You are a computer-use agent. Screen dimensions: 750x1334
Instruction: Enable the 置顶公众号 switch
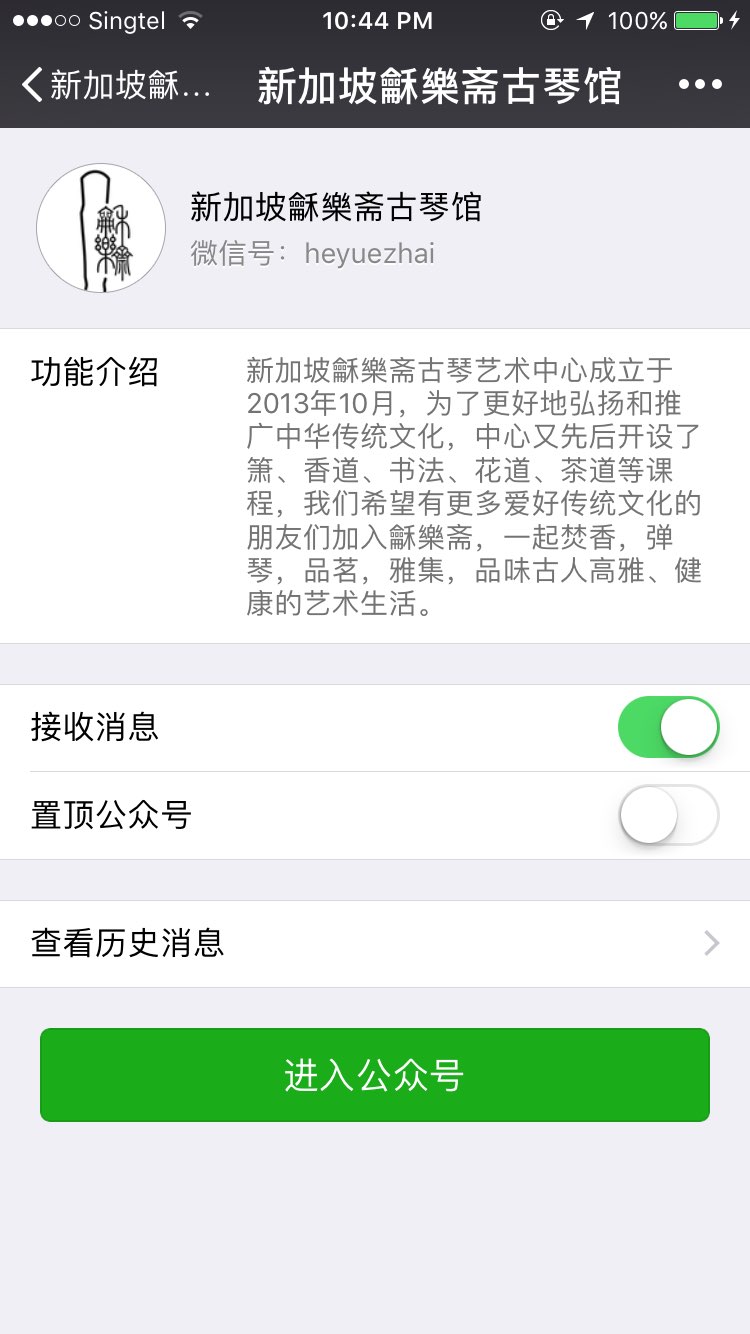[668, 815]
